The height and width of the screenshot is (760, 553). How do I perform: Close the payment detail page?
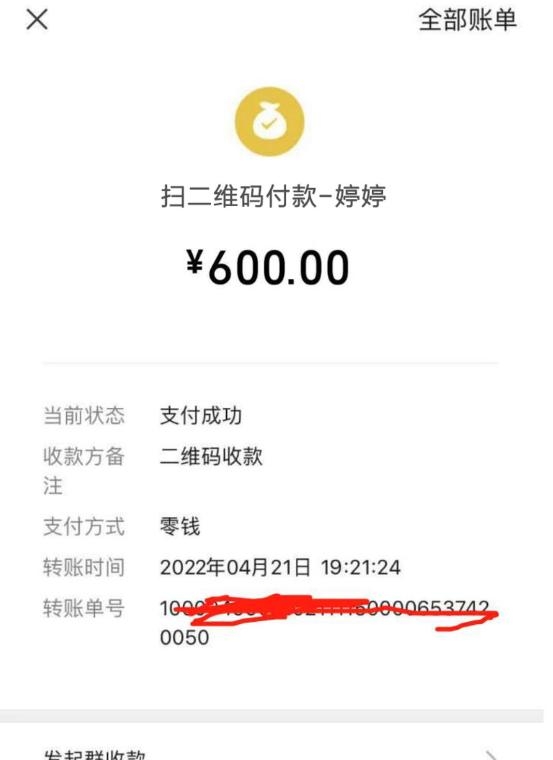point(37,20)
